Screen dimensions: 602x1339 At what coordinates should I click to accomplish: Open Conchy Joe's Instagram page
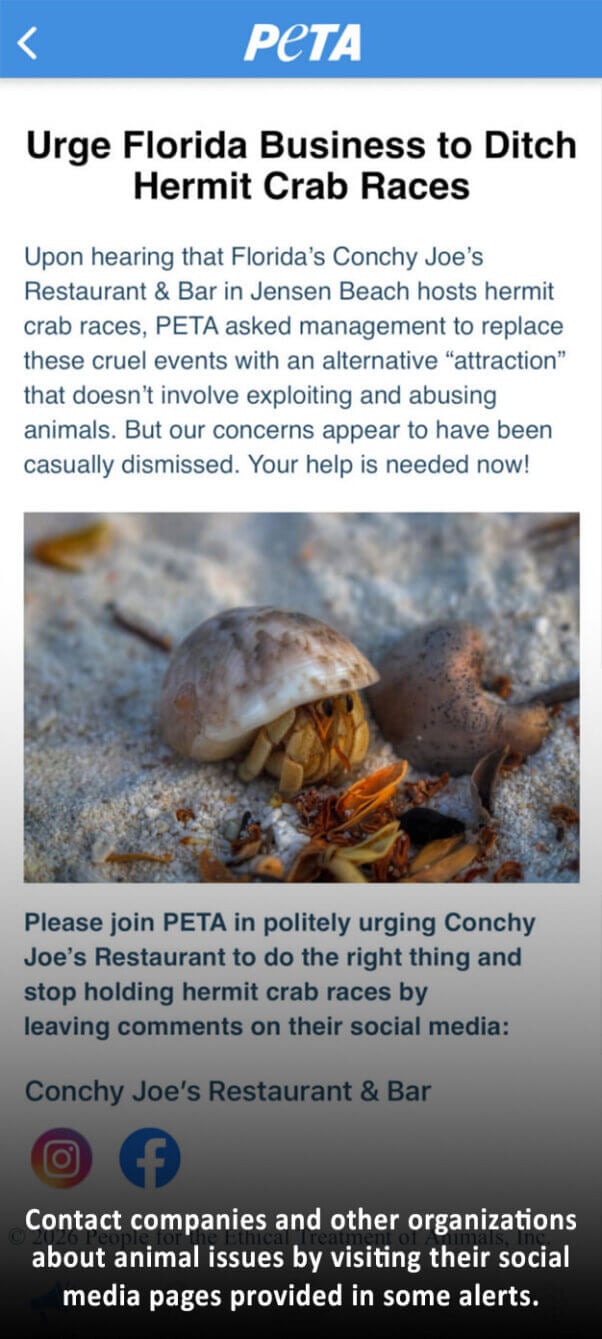pyautogui.click(x=62, y=1158)
